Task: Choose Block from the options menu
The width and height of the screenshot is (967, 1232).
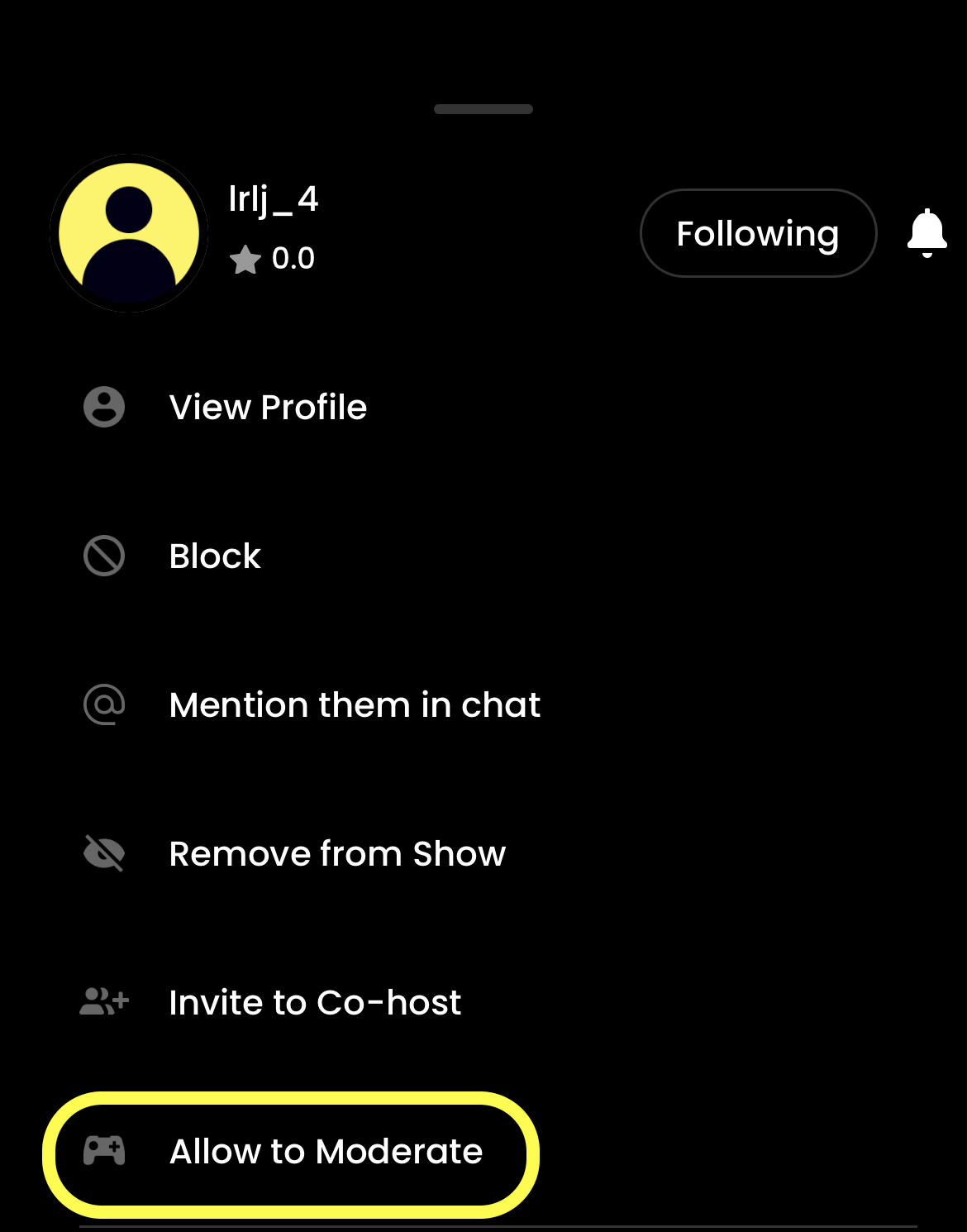Action: pyautogui.click(x=214, y=556)
